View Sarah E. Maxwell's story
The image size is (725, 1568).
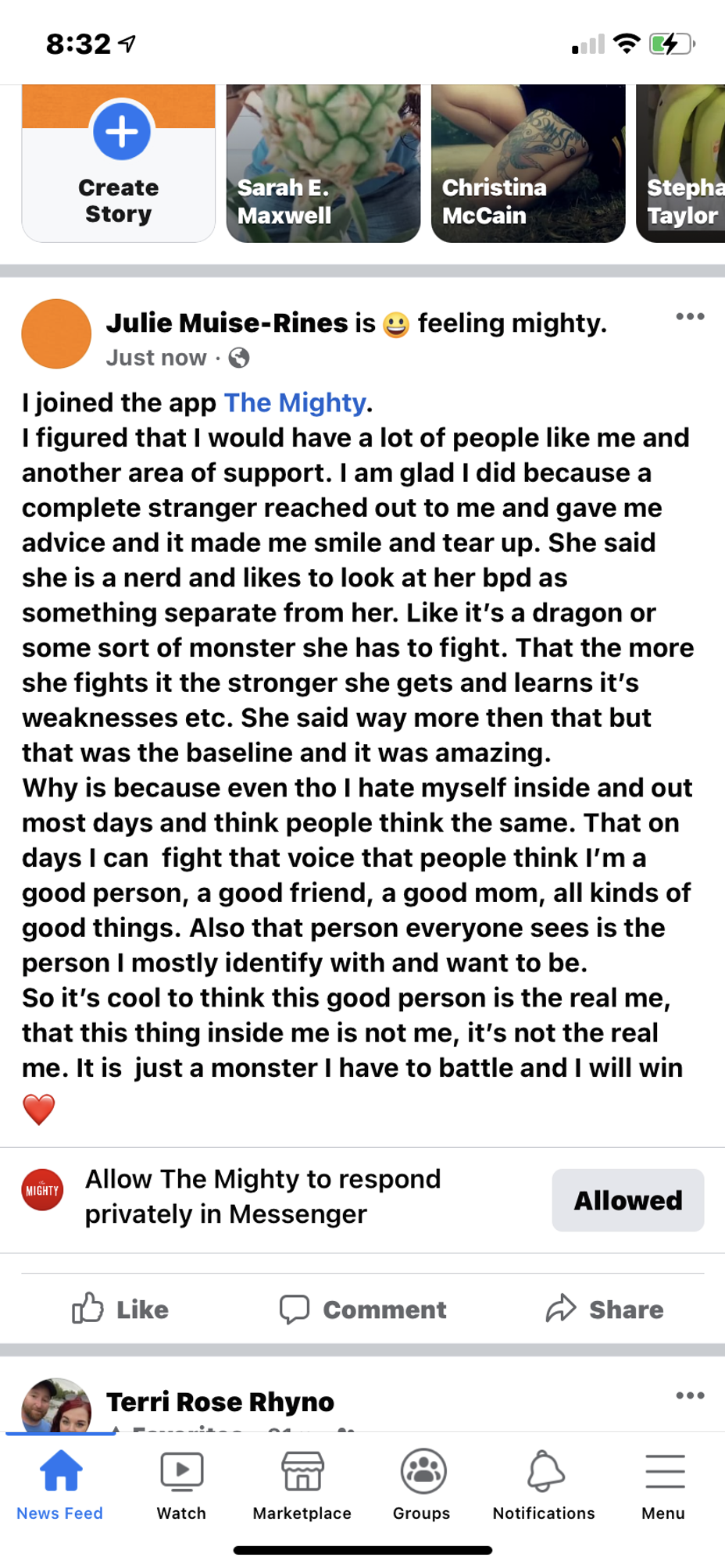[323, 162]
